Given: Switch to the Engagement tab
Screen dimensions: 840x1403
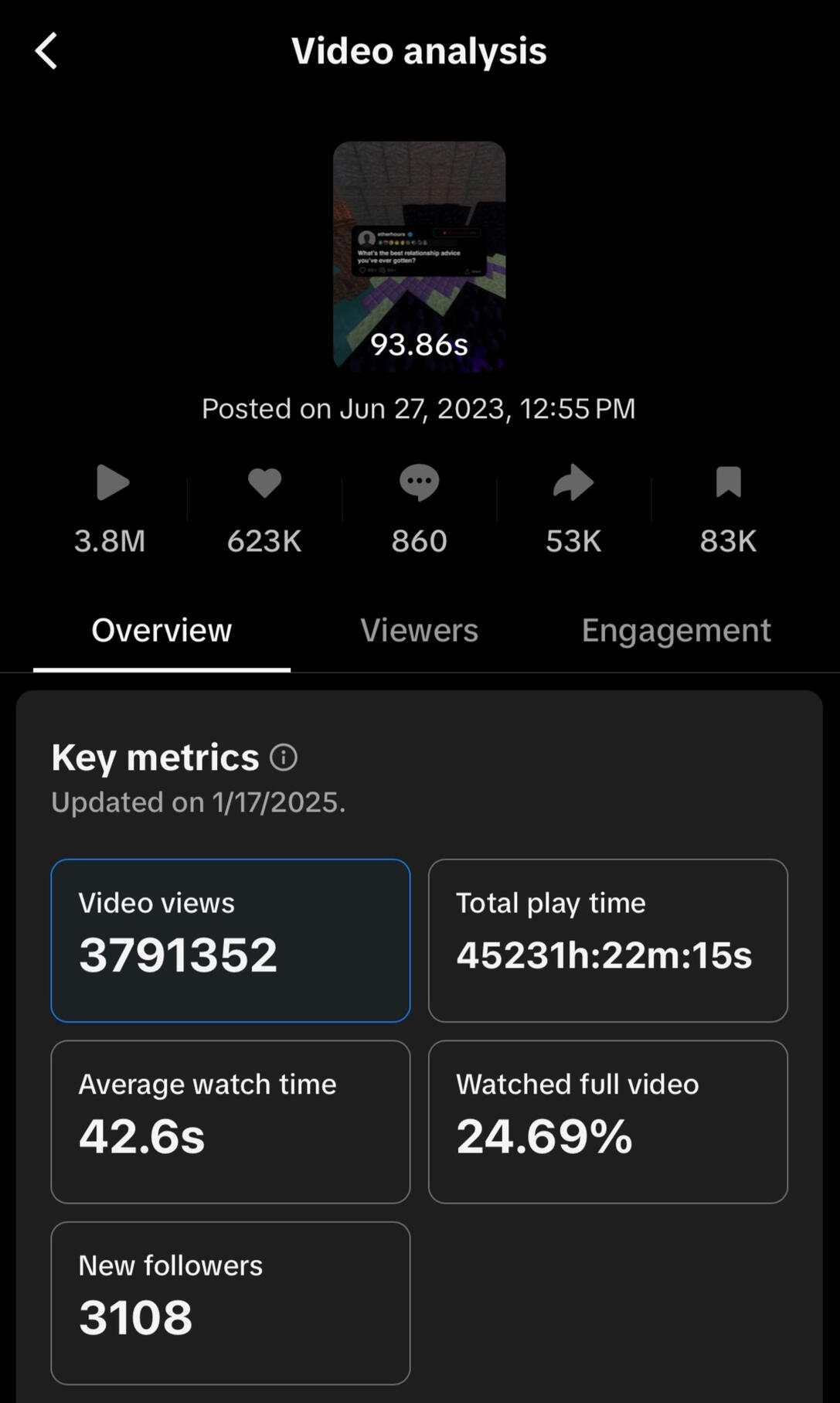Looking at the screenshot, I should [675, 631].
